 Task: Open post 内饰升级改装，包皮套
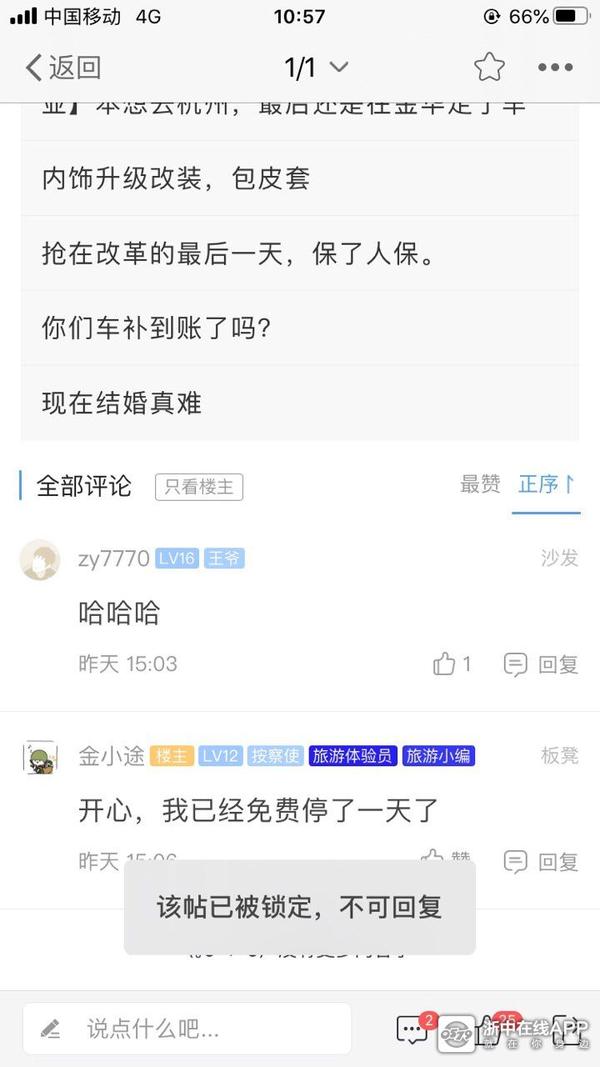(176, 178)
